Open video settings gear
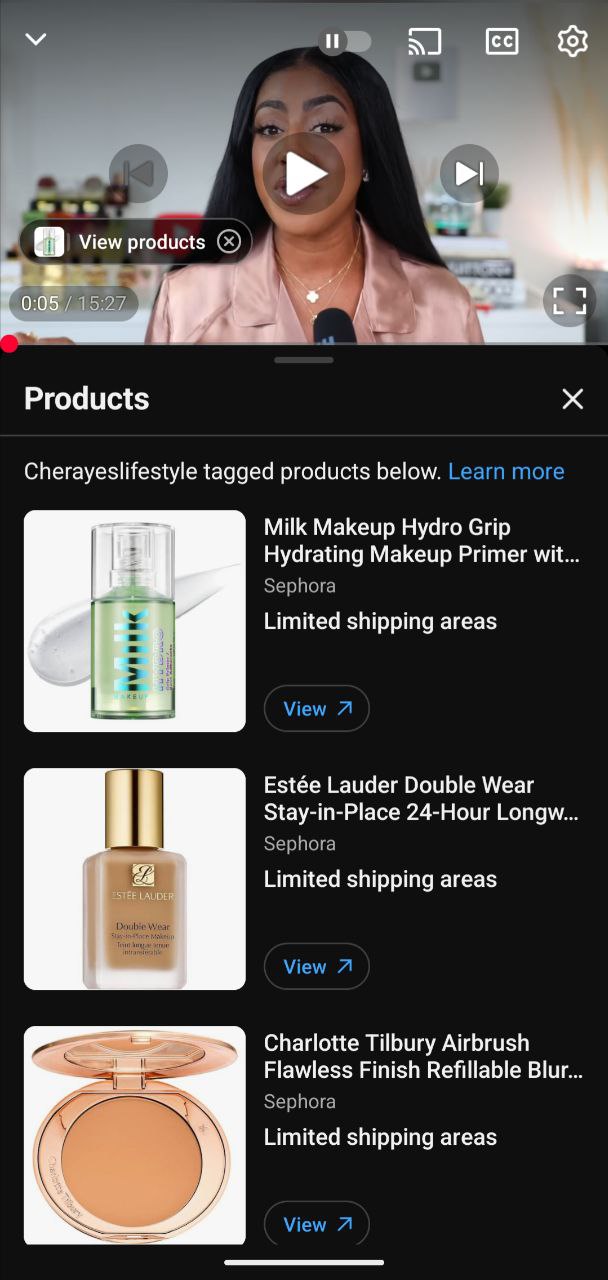Screen dimensions: 608x1280 click(572, 41)
